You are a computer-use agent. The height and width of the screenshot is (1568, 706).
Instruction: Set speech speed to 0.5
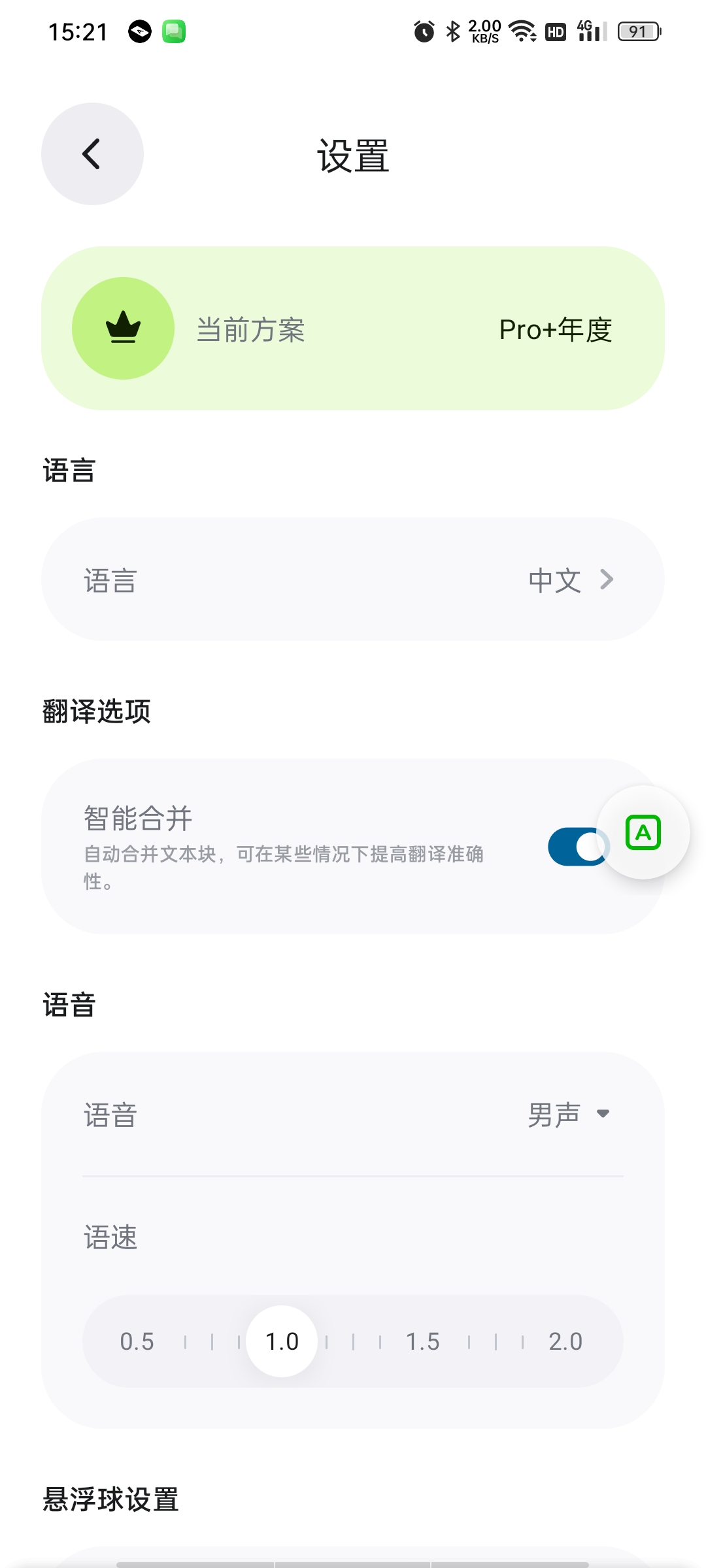(x=137, y=1341)
